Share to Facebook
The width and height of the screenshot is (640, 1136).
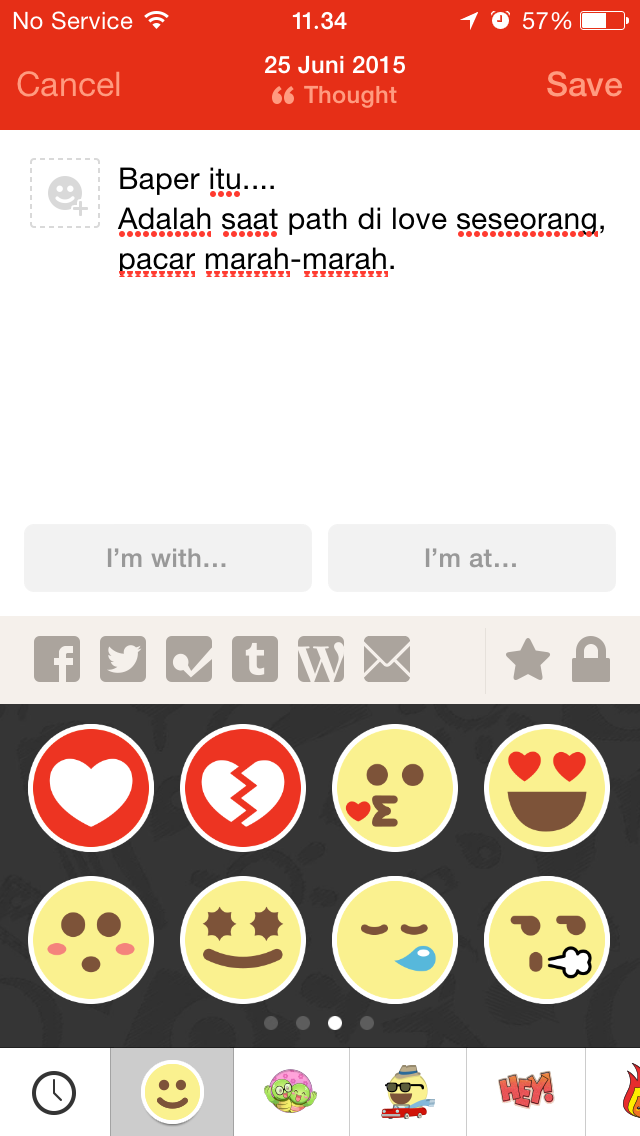tap(57, 660)
